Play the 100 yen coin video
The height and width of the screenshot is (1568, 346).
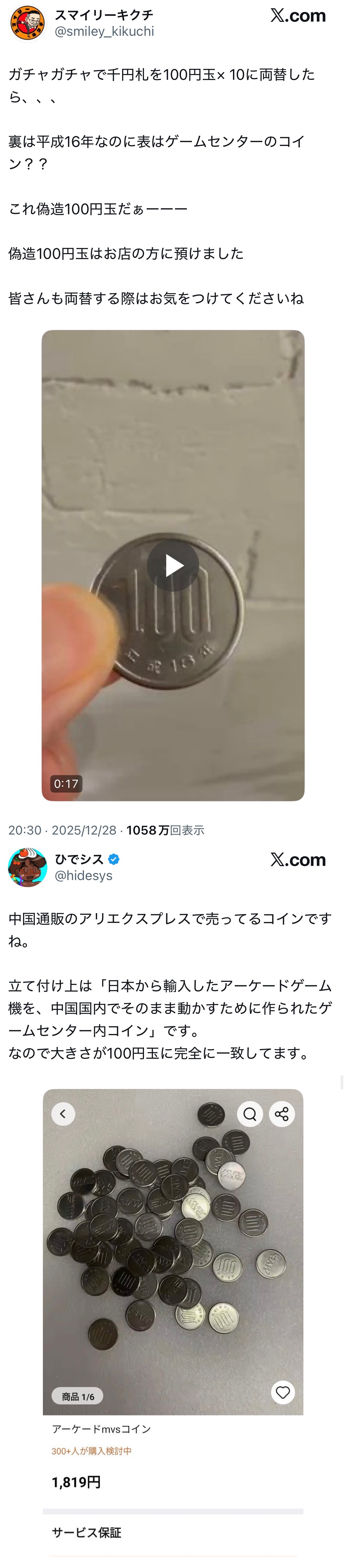[x=172, y=566]
